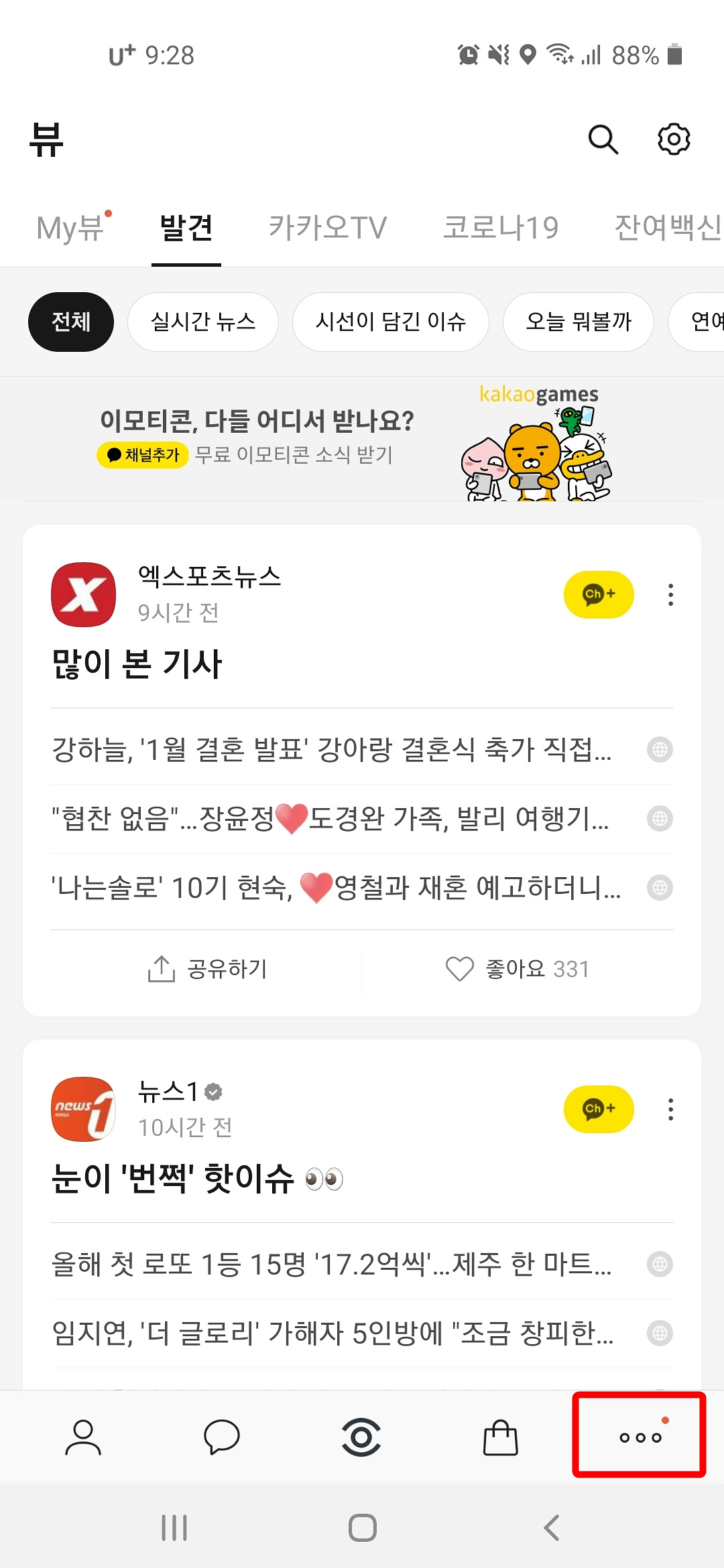Tap the globe icon beside 강하늘 article
The height and width of the screenshot is (1568, 724).
click(x=659, y=750)
